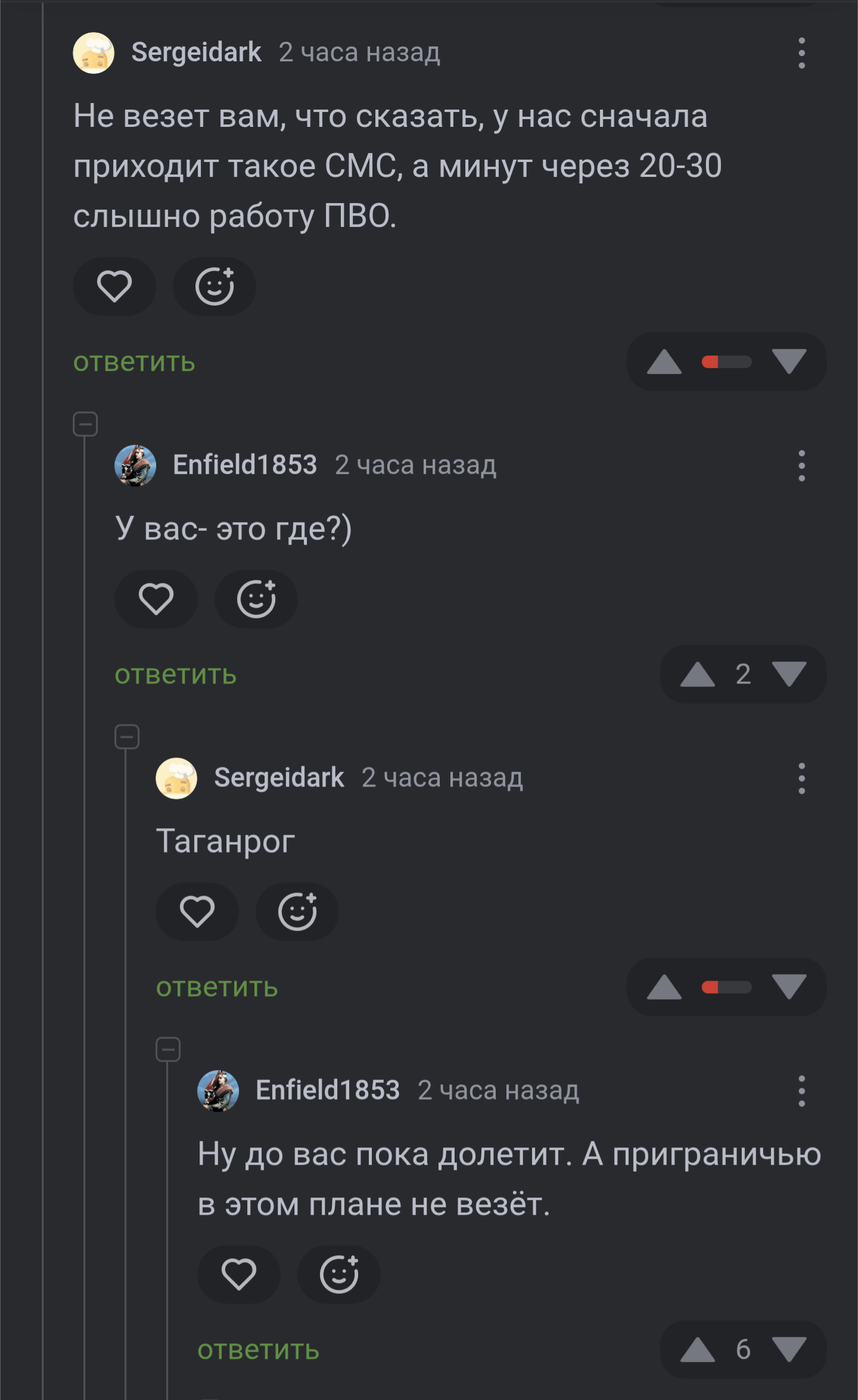Reply to the 'У вас- это где?)' comment
Image resolution: width=858 pixels, height=1400 pixels.
176,675
